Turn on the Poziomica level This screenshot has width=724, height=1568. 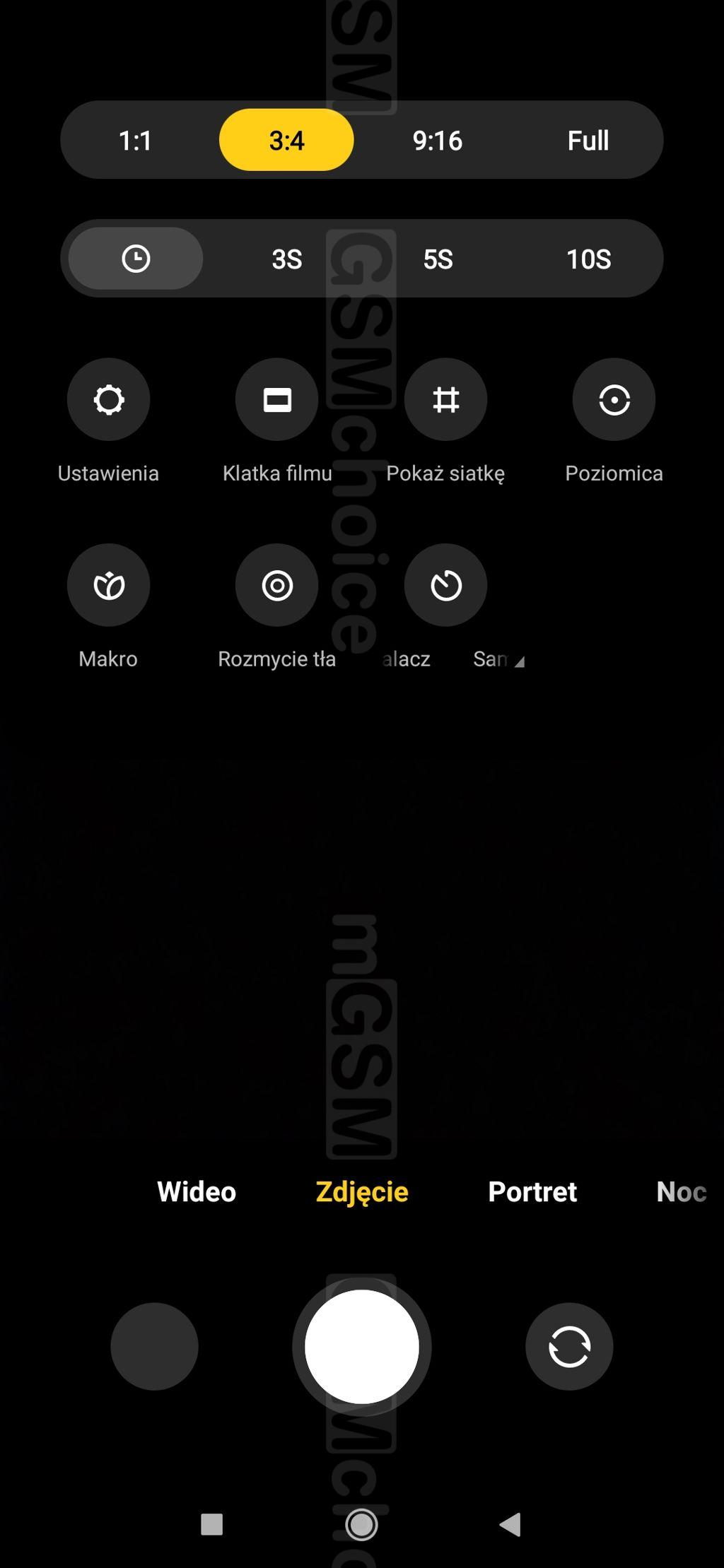[x=614, y=400]
